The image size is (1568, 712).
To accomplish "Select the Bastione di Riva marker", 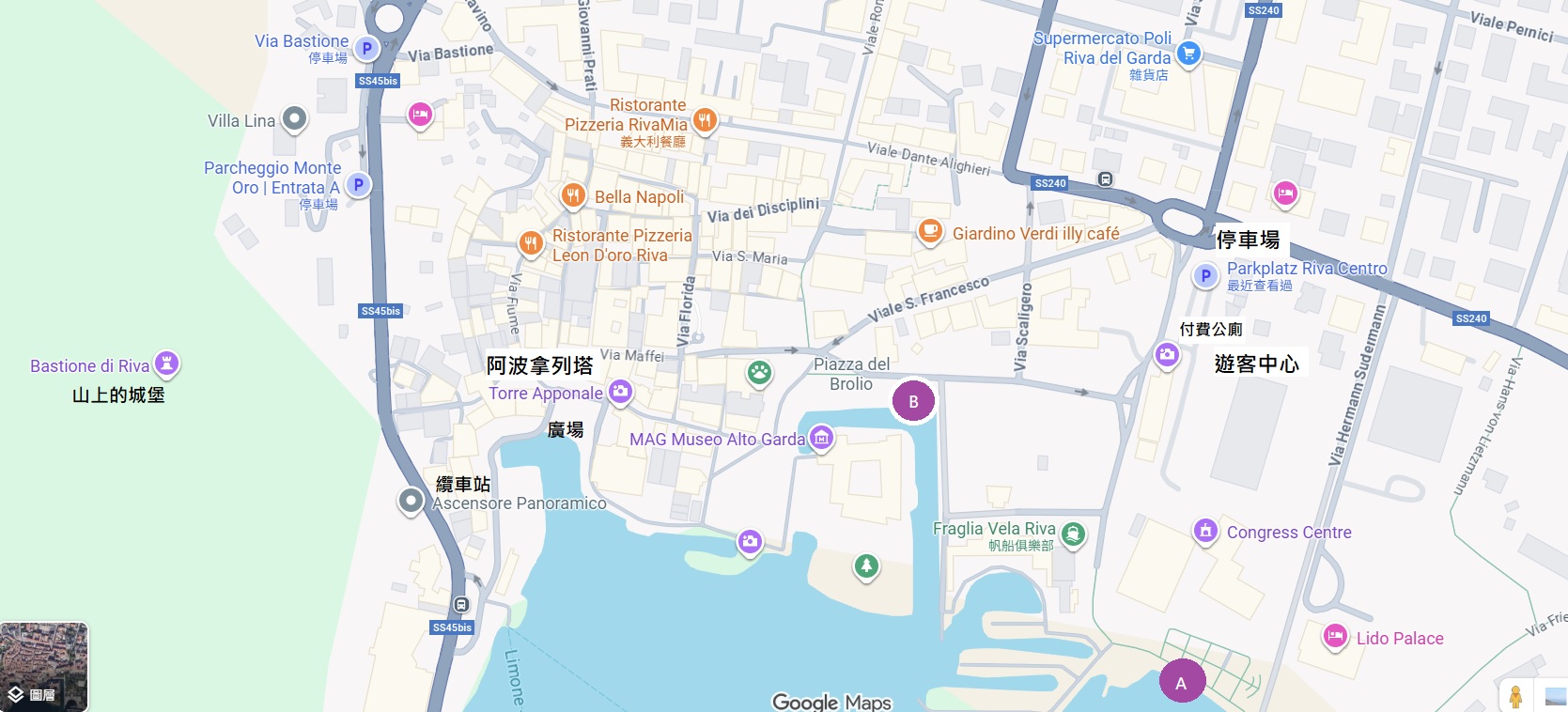I will [x=166, y=363].
